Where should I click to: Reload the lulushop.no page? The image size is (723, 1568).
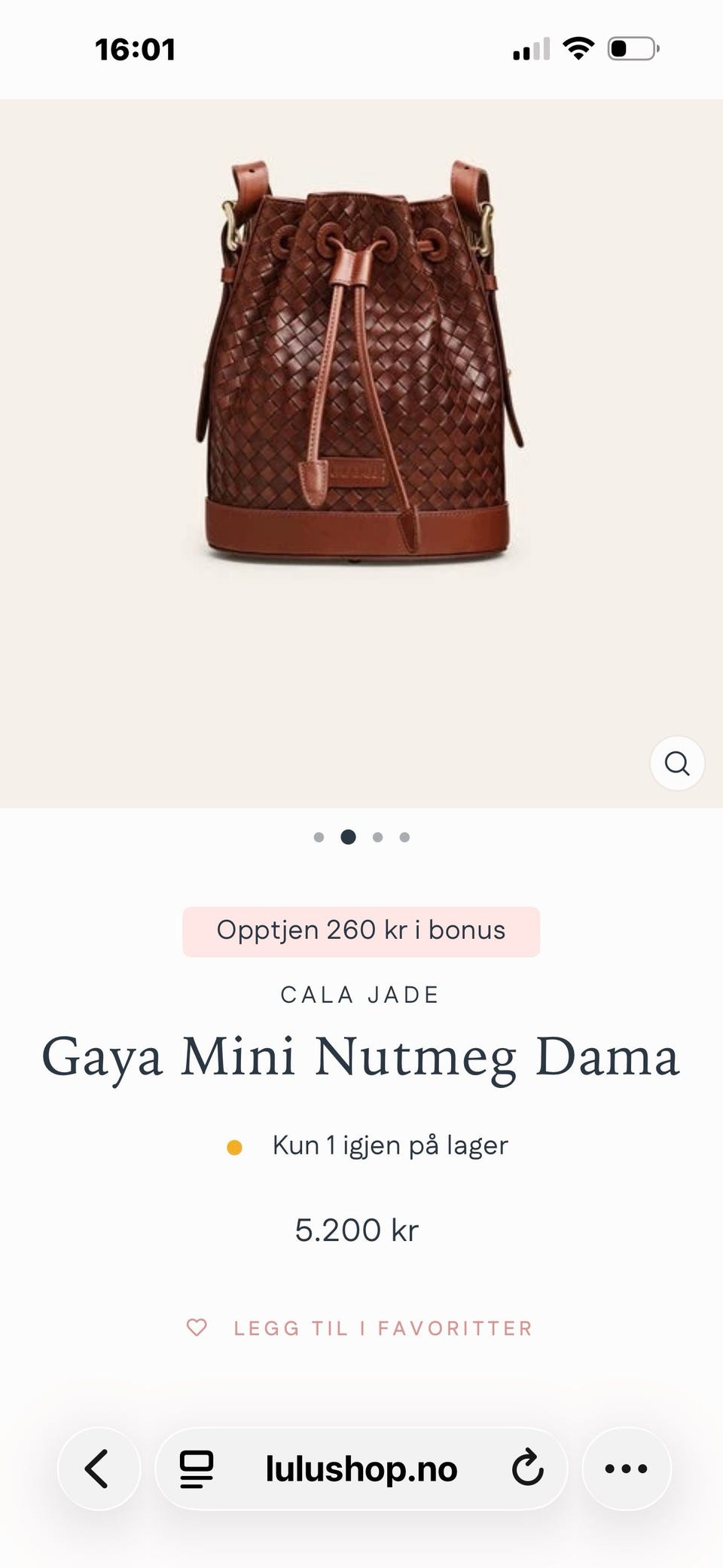[x=527, y=1468]
